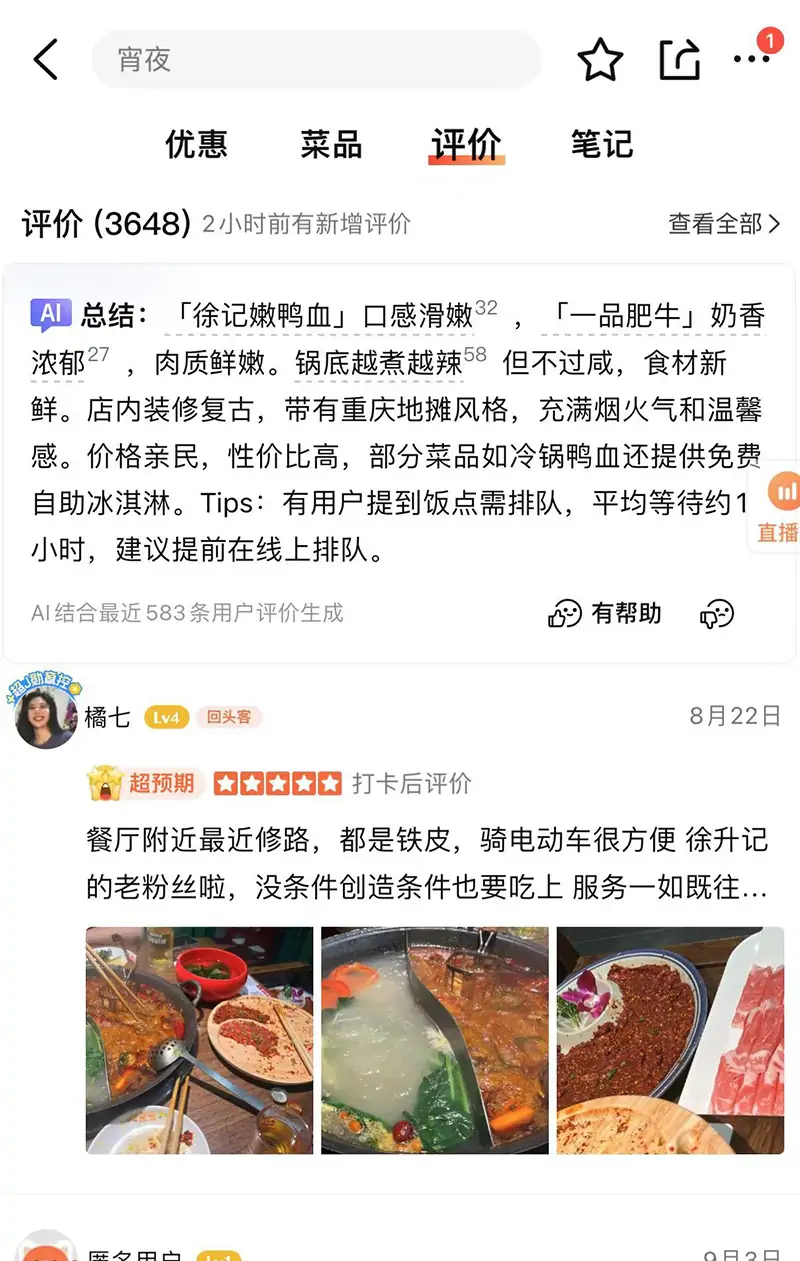Open 橘七's photo of the split pot

435,1040
